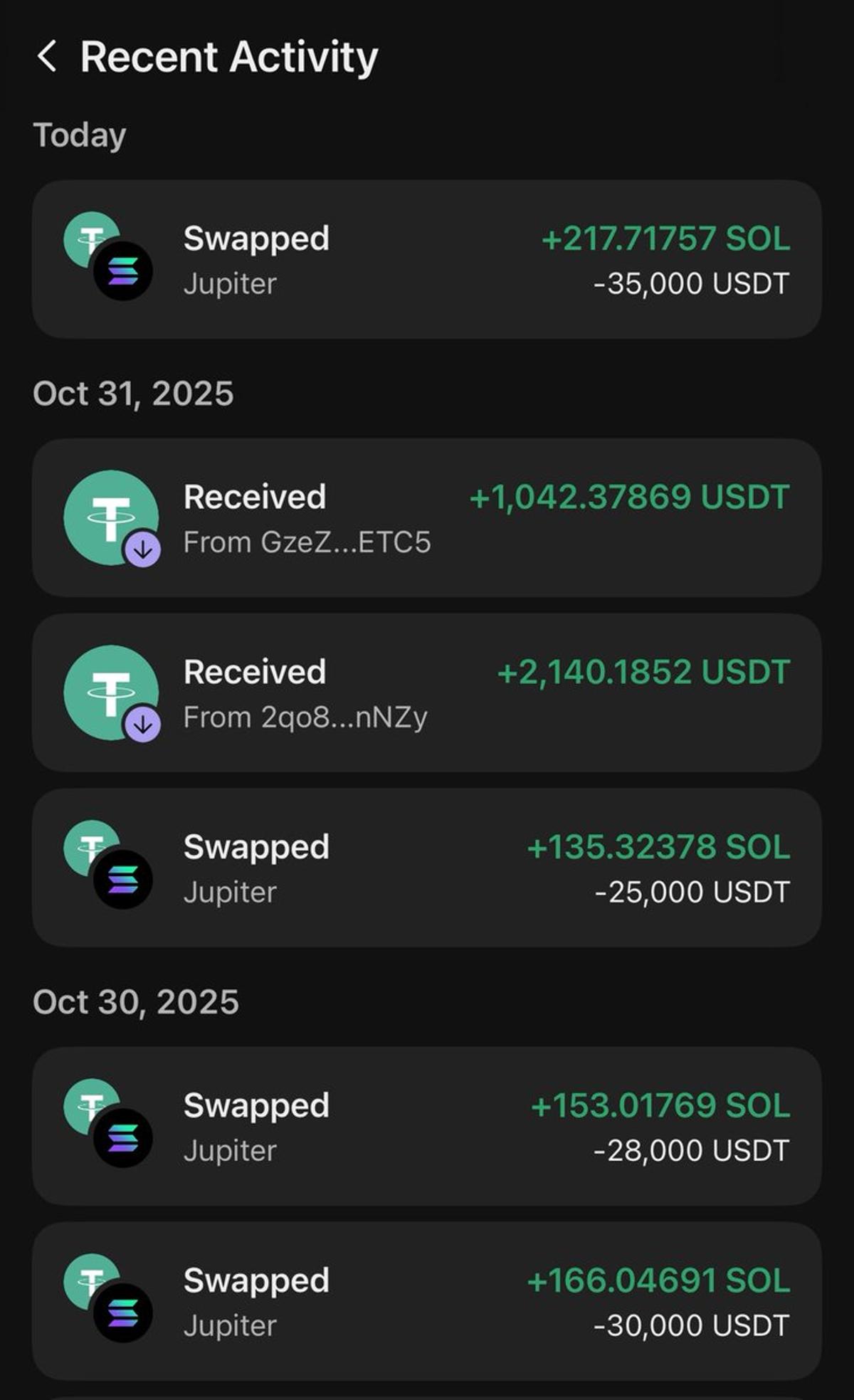Open the Received transaction from GzeZ...ETC5
Viewport: 854px width, 1400px height.
[427, 517]
